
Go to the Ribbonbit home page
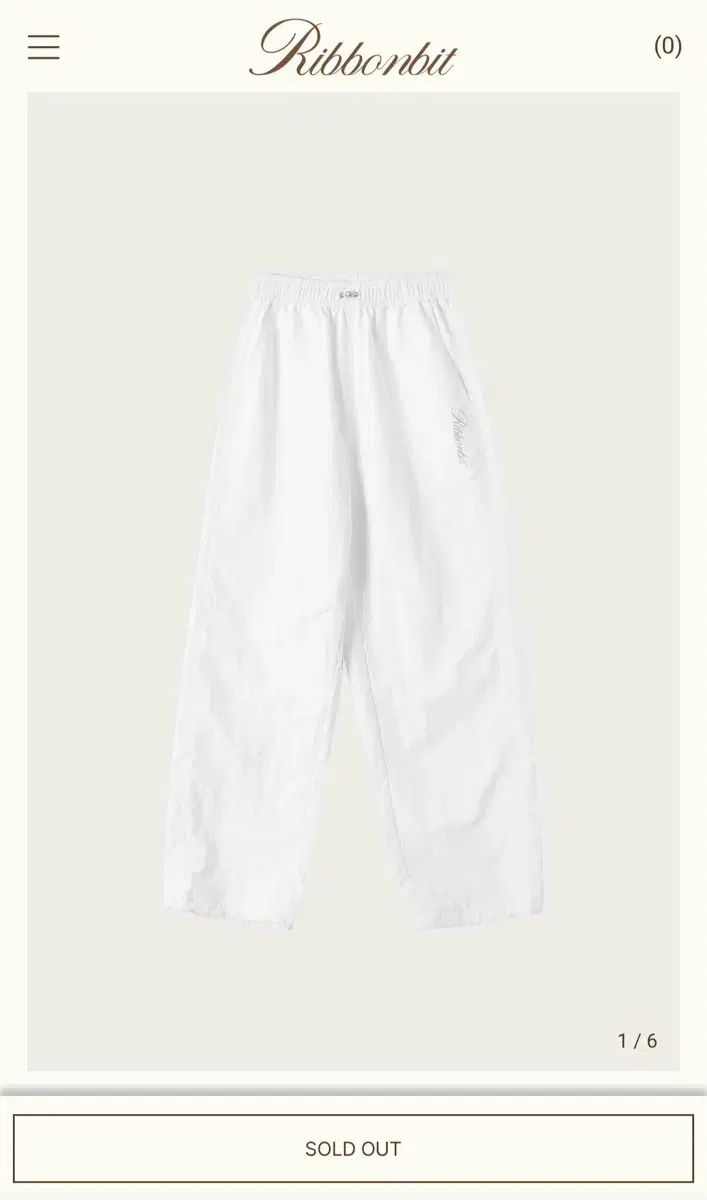[x=352, y=48]
